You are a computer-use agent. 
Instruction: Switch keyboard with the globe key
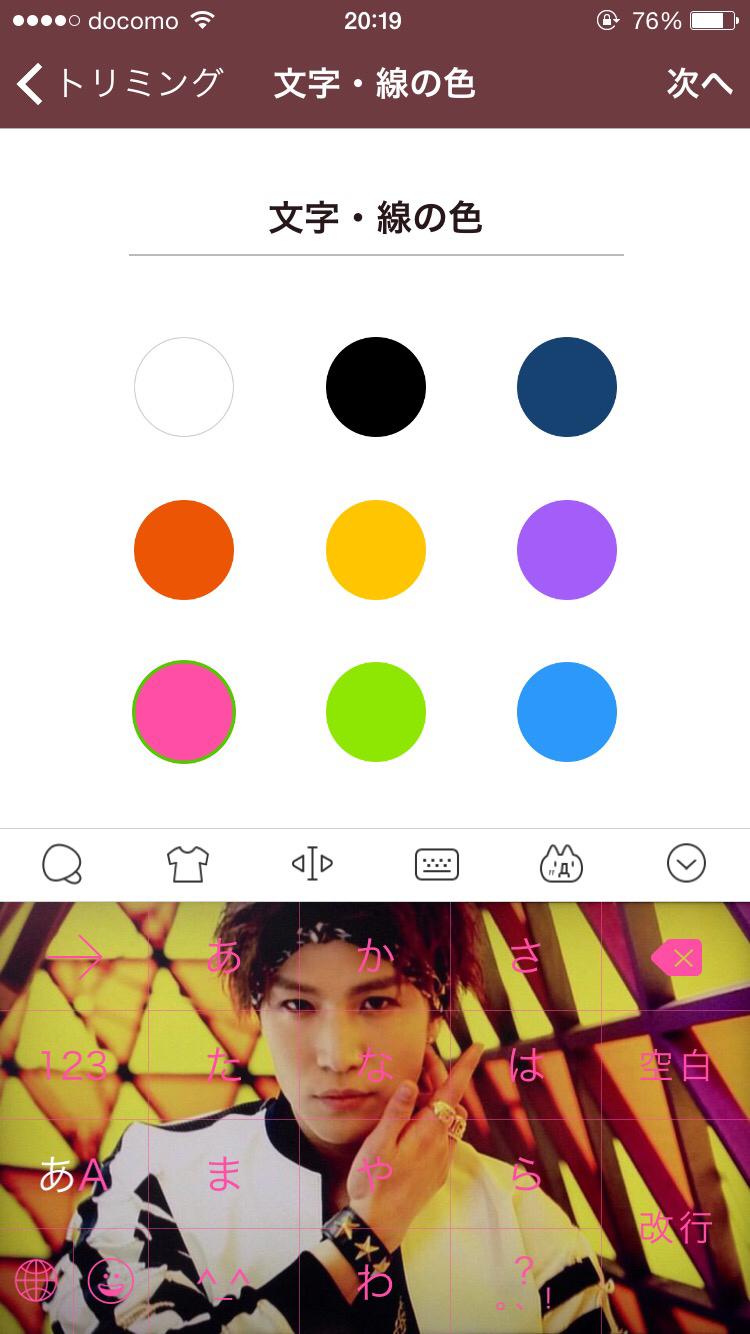point(36,1281)
